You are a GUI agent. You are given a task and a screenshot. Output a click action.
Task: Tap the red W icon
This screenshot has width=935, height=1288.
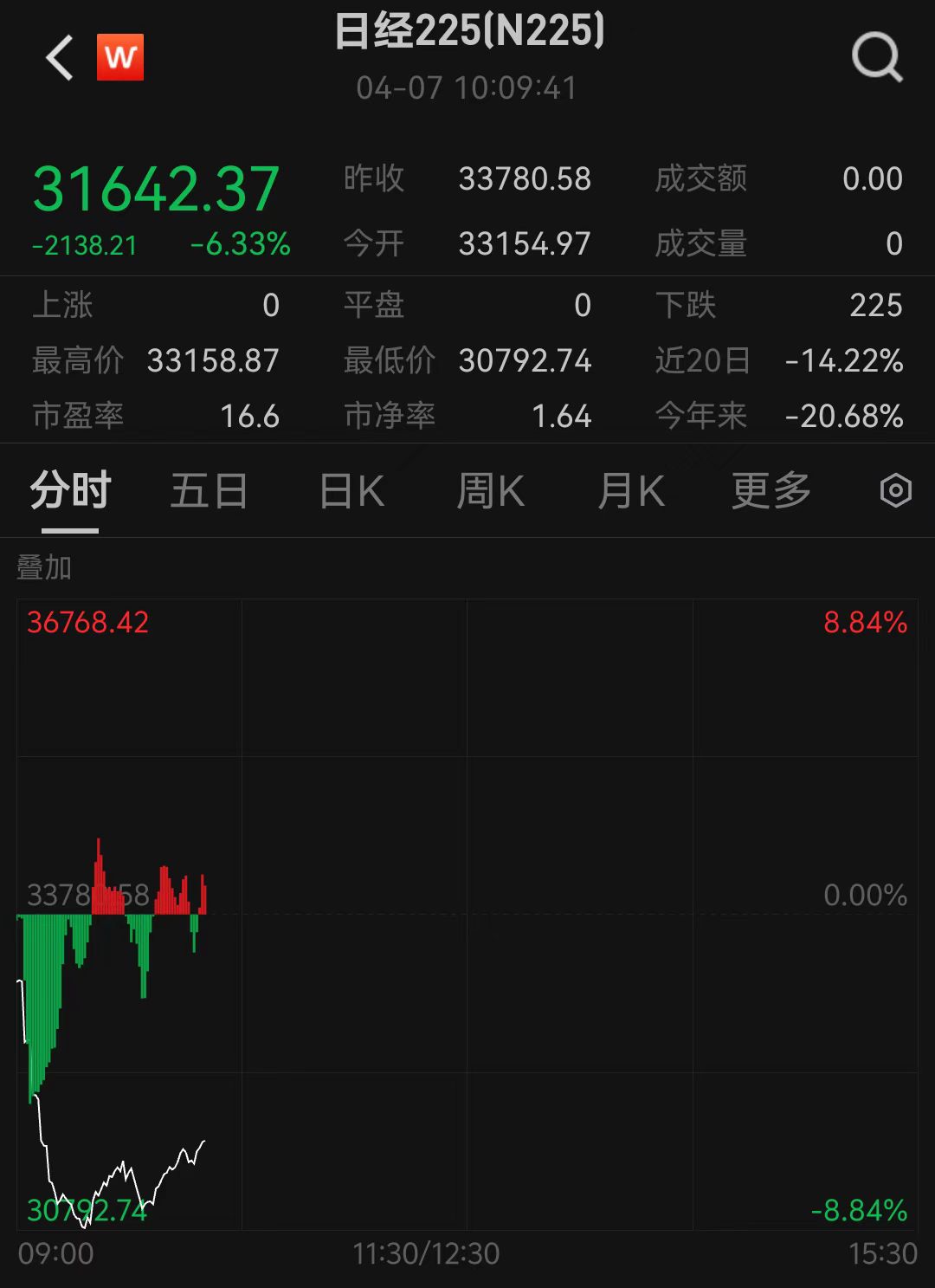click(120, 57)
